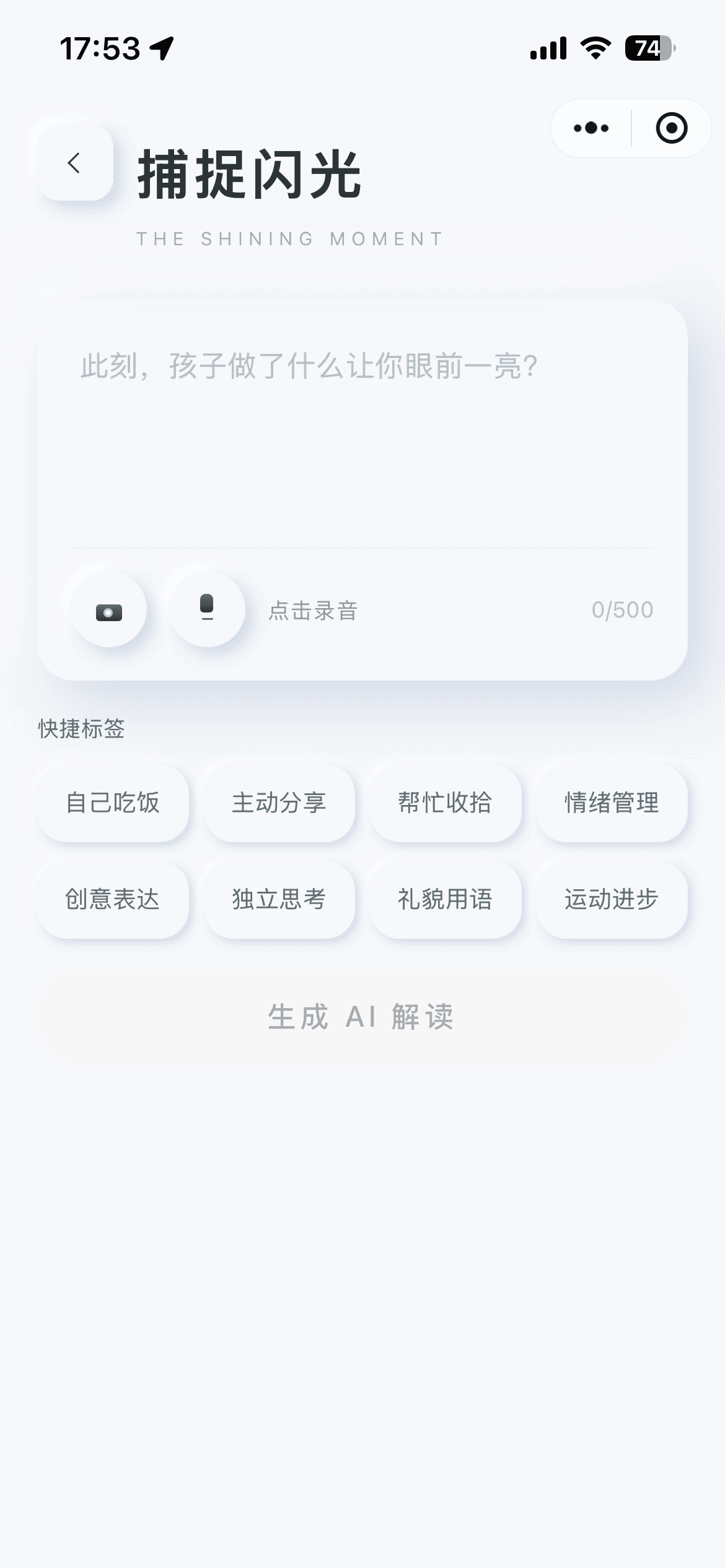The height and width of the screenshot is (1568, 725).
Task: Open the mini-program options menu (three dots)
Action: pos(589,128)
